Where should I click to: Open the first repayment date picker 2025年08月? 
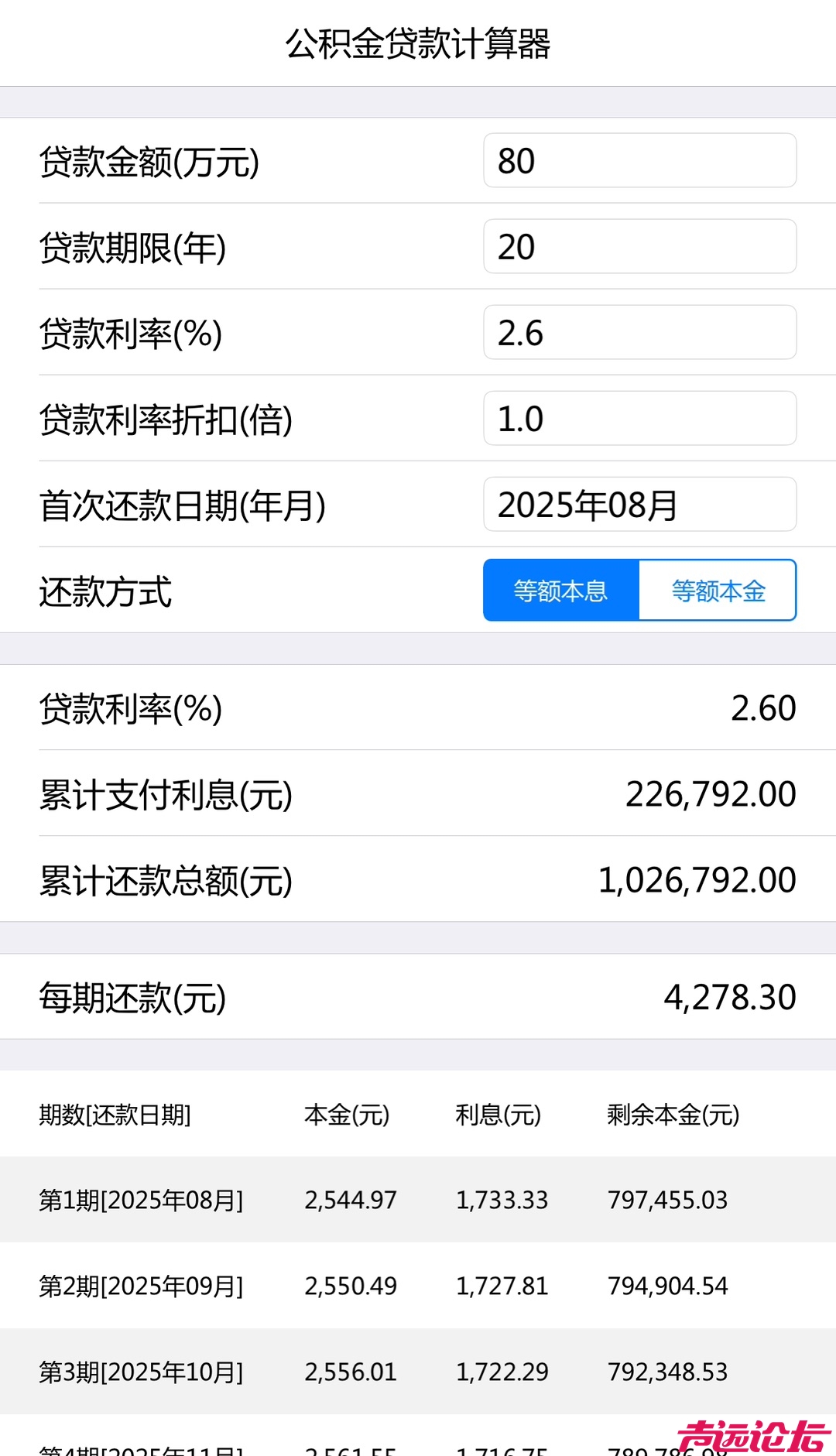point(639,504)
